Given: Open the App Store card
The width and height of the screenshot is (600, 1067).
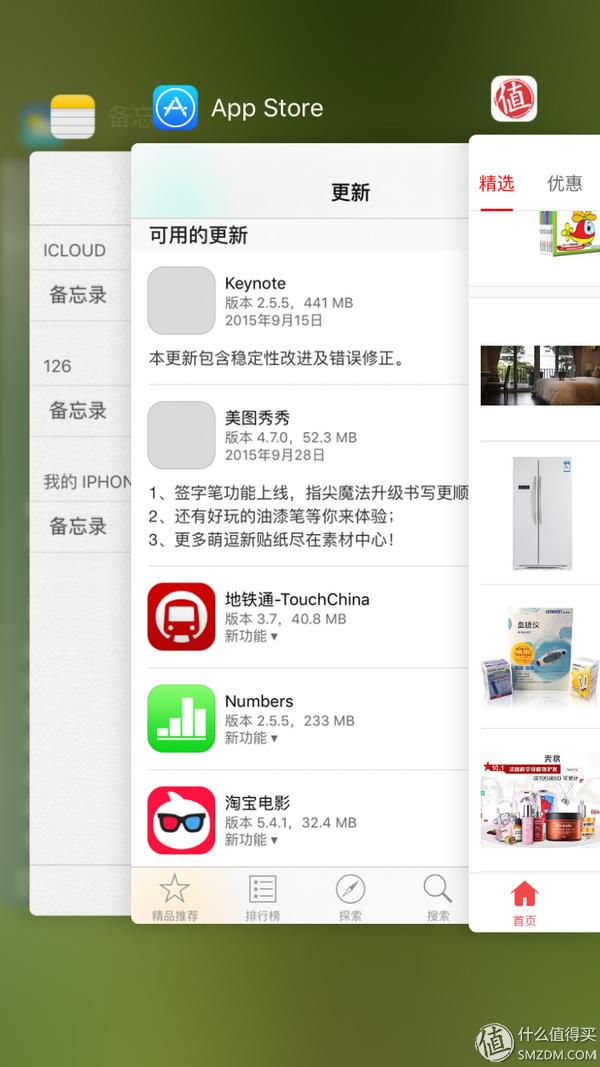Looking at the screenshot, I should coord(299,533).
